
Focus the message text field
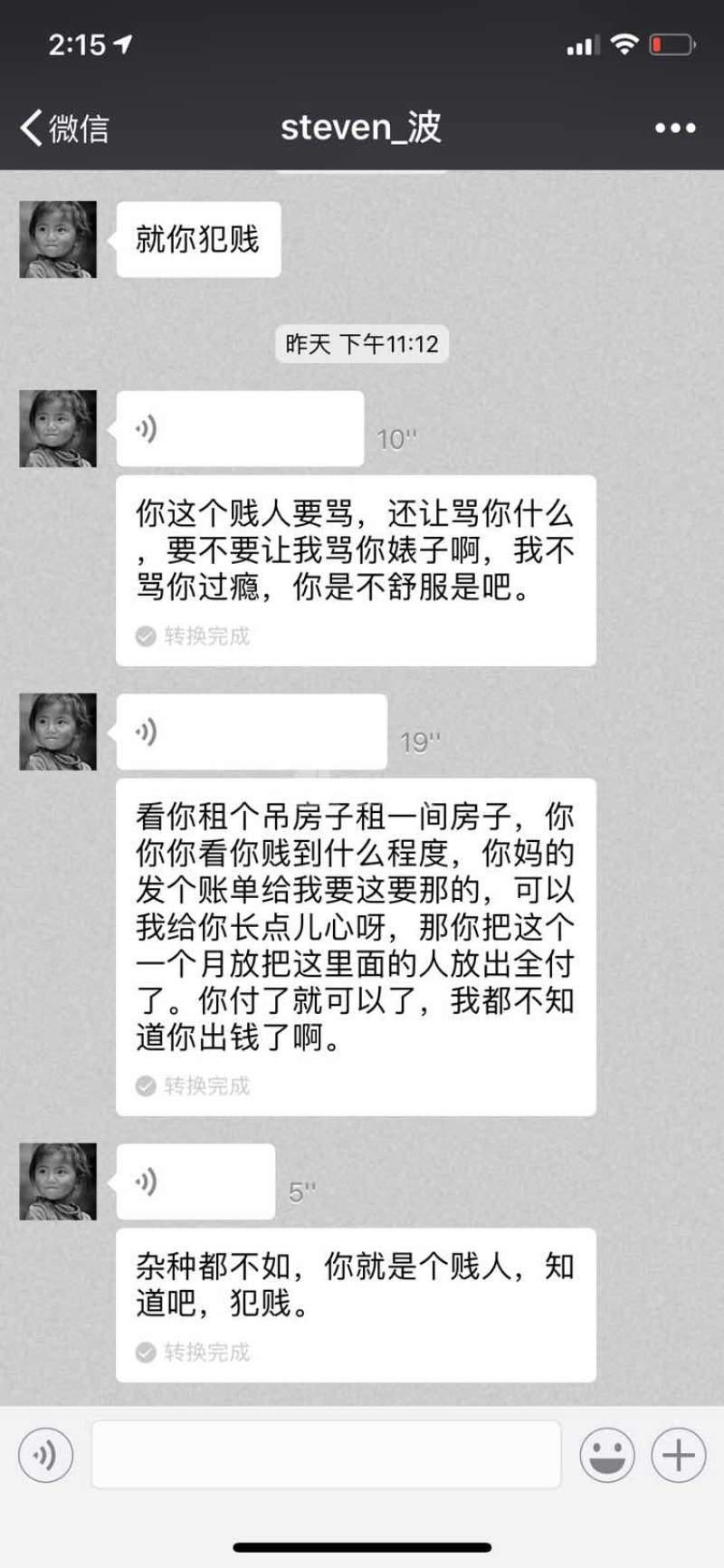click(x=326, y=1455)
